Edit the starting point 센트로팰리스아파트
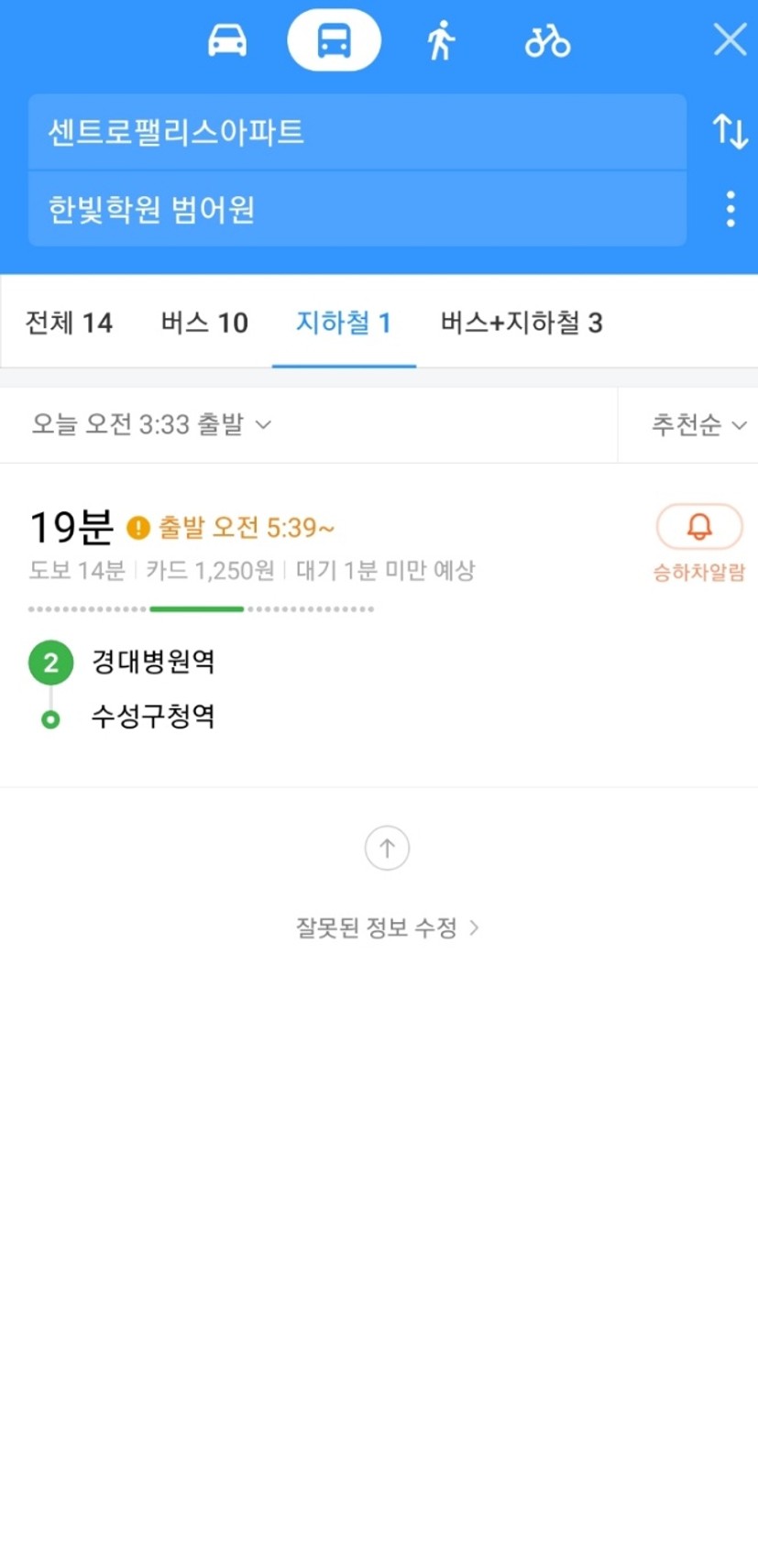The height and width of the screenshot is (1568, 758). tap(357, 132)
